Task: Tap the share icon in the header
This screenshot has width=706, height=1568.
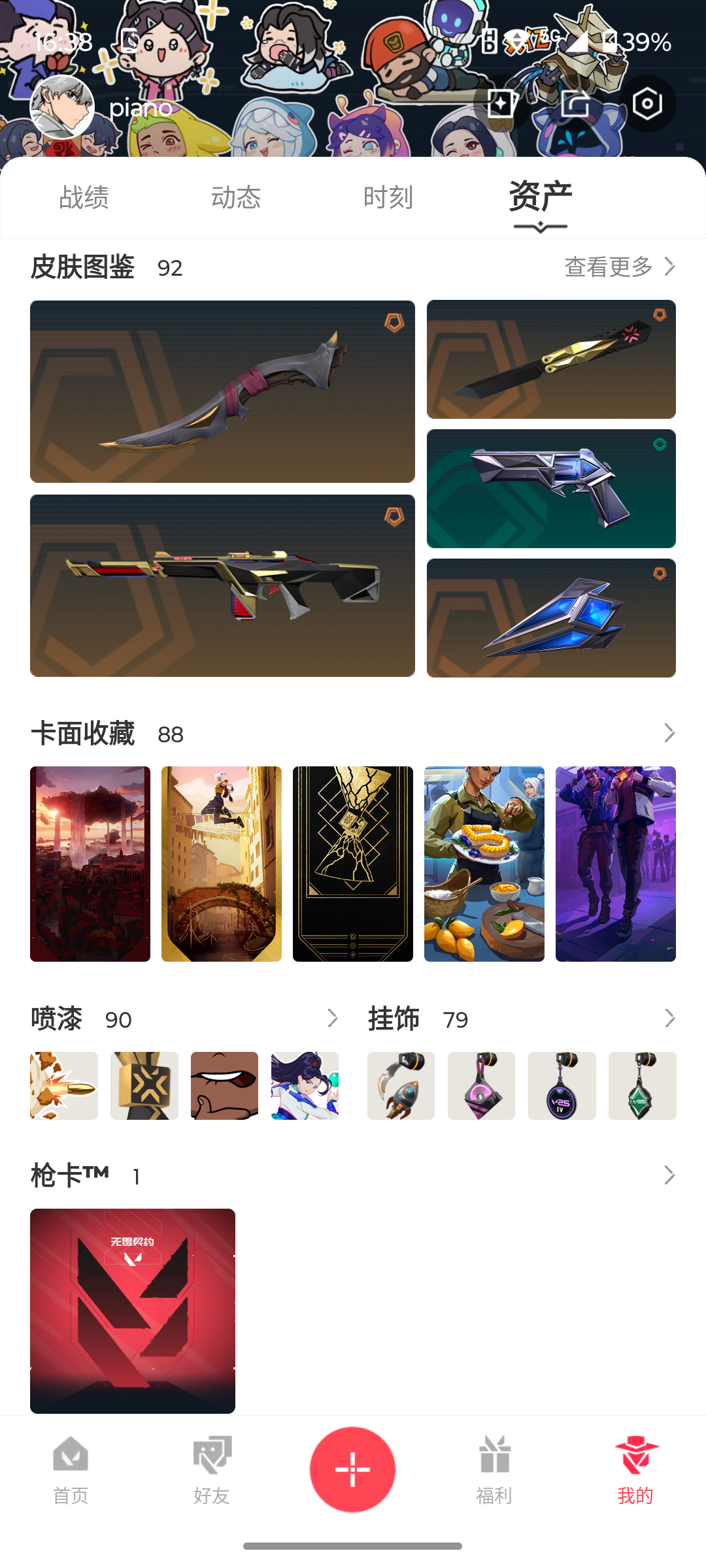Action: click(575, 105)
